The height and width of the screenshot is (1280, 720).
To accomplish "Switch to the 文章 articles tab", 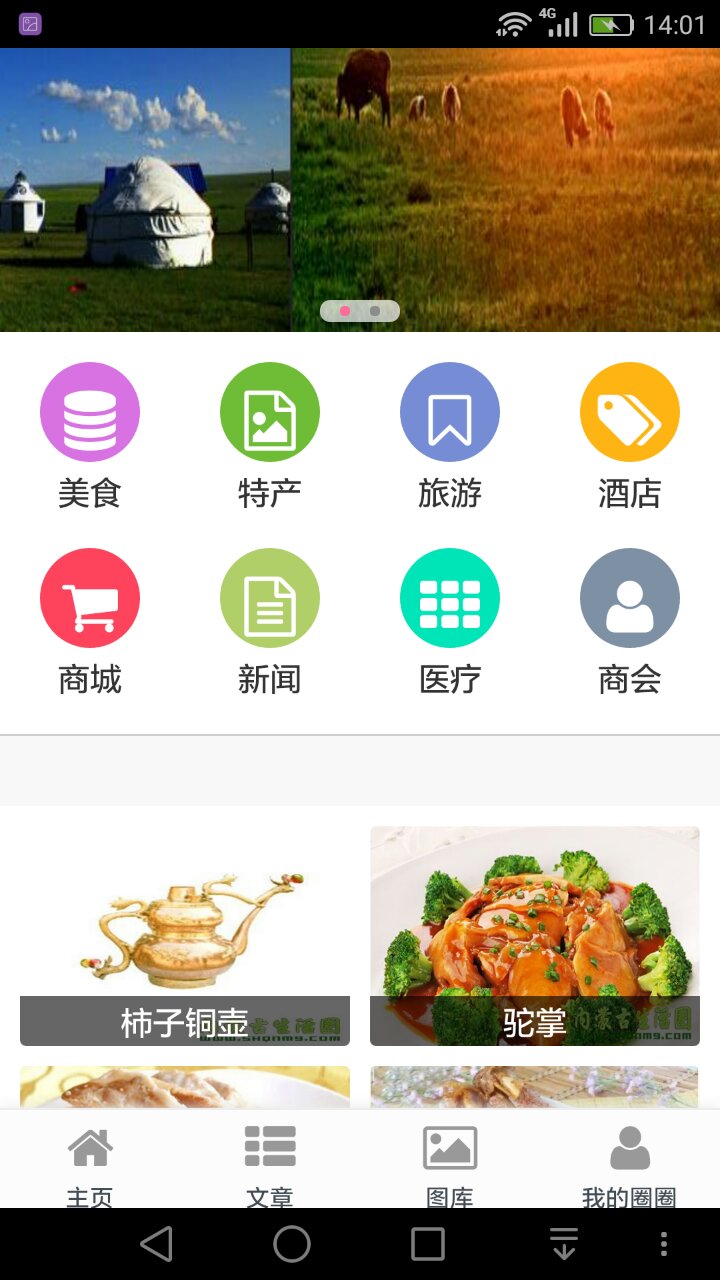I will tap(270, 1160).
